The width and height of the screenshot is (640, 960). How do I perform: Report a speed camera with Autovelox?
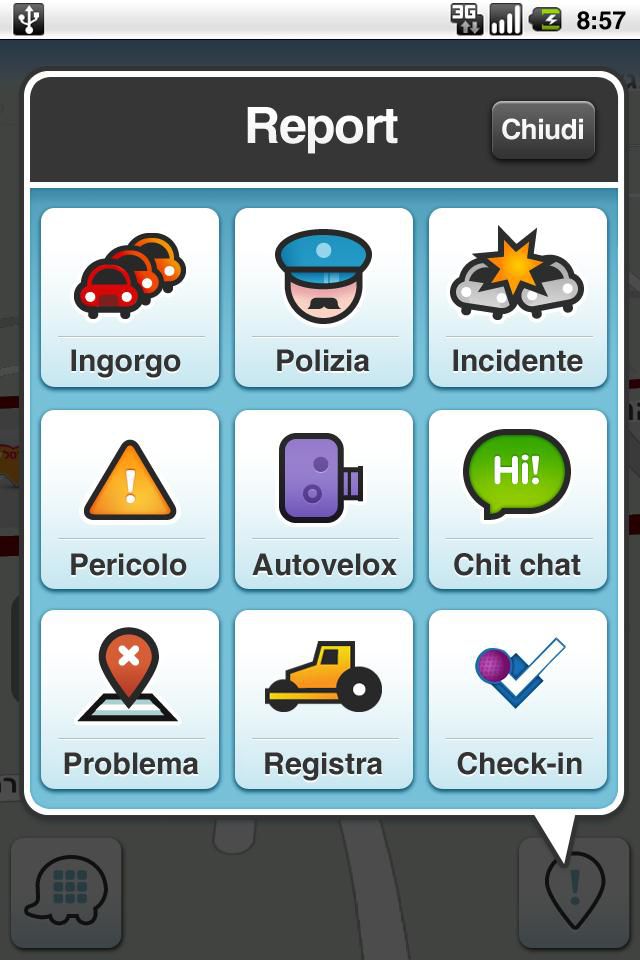click(324, 499)
